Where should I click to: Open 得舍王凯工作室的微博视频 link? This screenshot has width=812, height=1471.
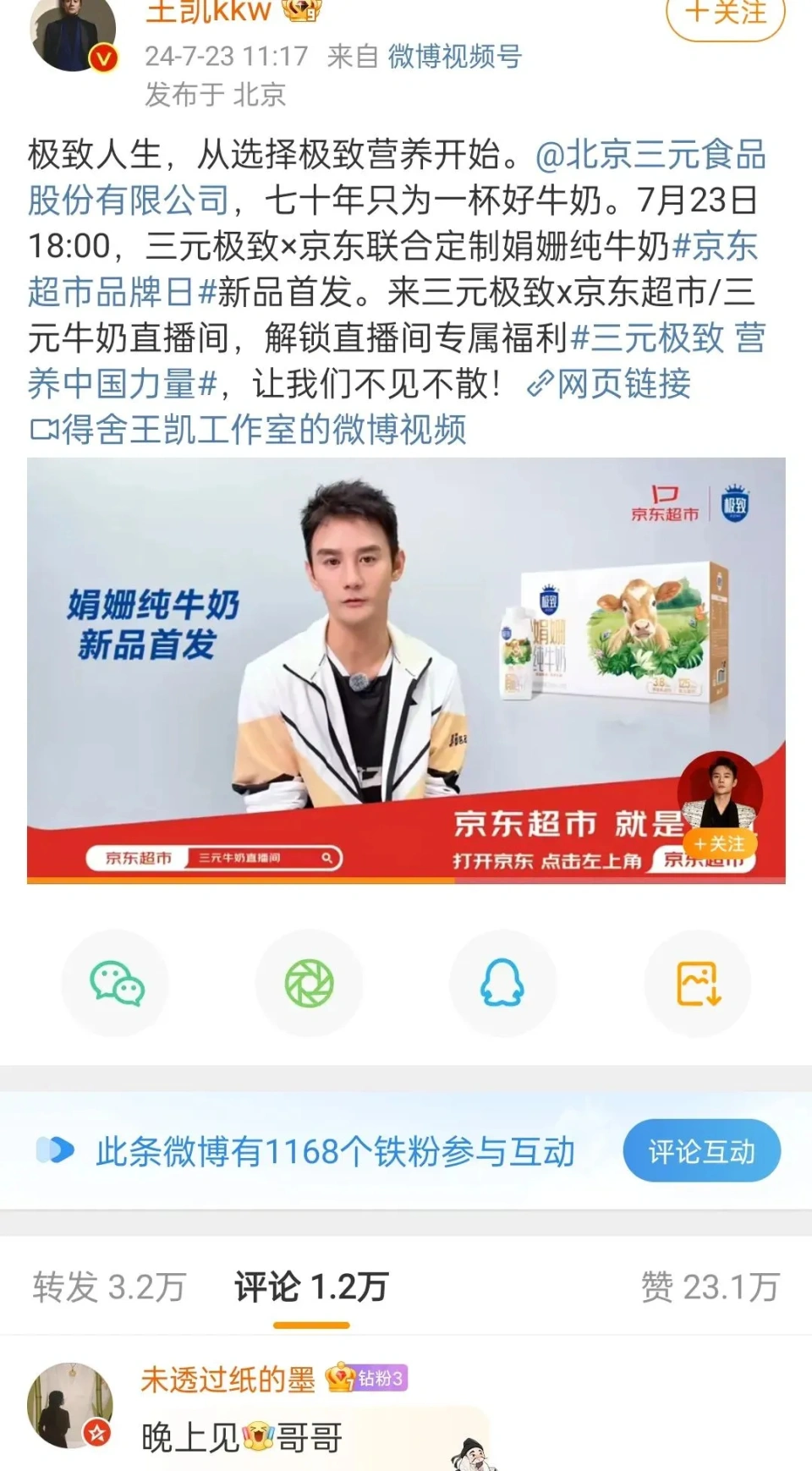(x=249, y=429)
